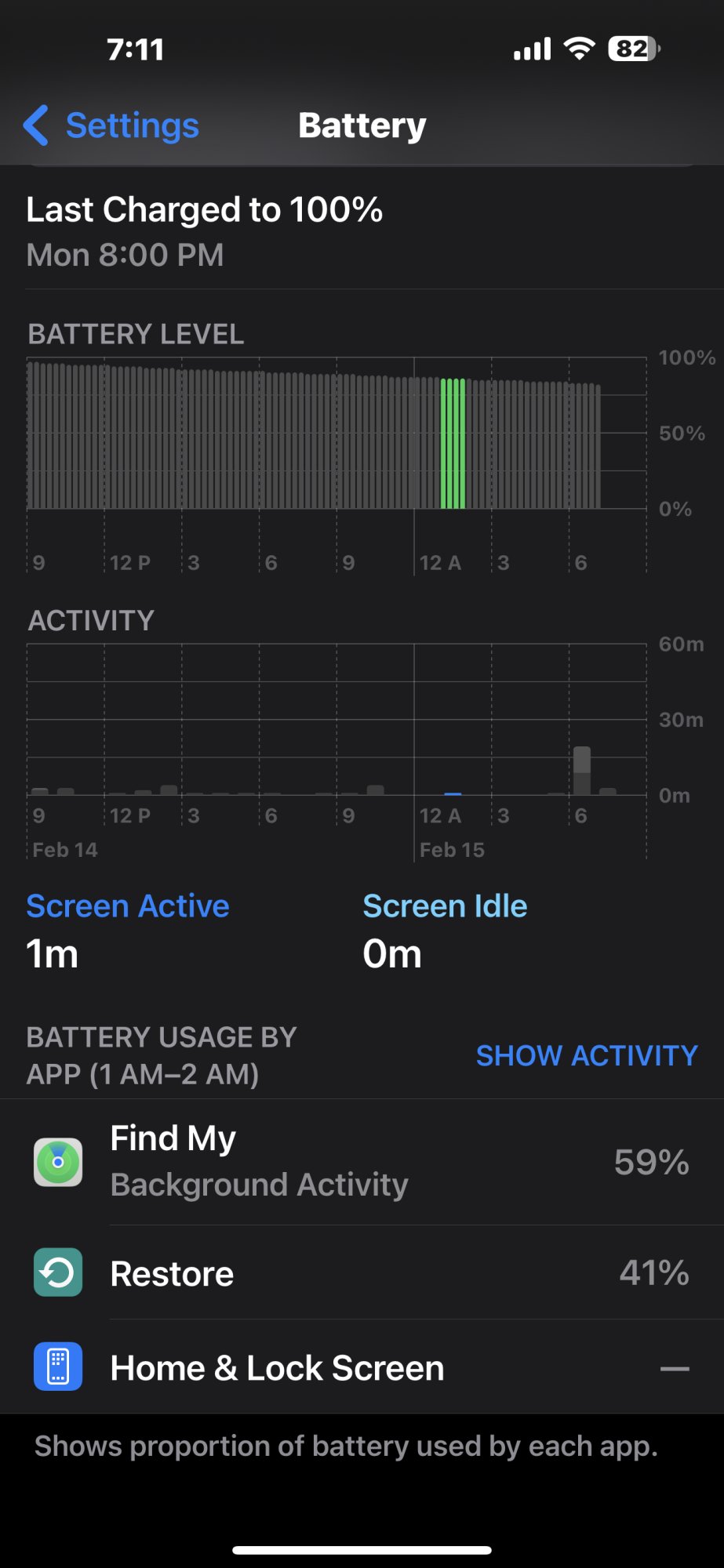The height and width of the screenshot is (1568, 724).
Task: Select the Home & Lock Screen row
Action: pyautogui.click(x=362, y=1367)
